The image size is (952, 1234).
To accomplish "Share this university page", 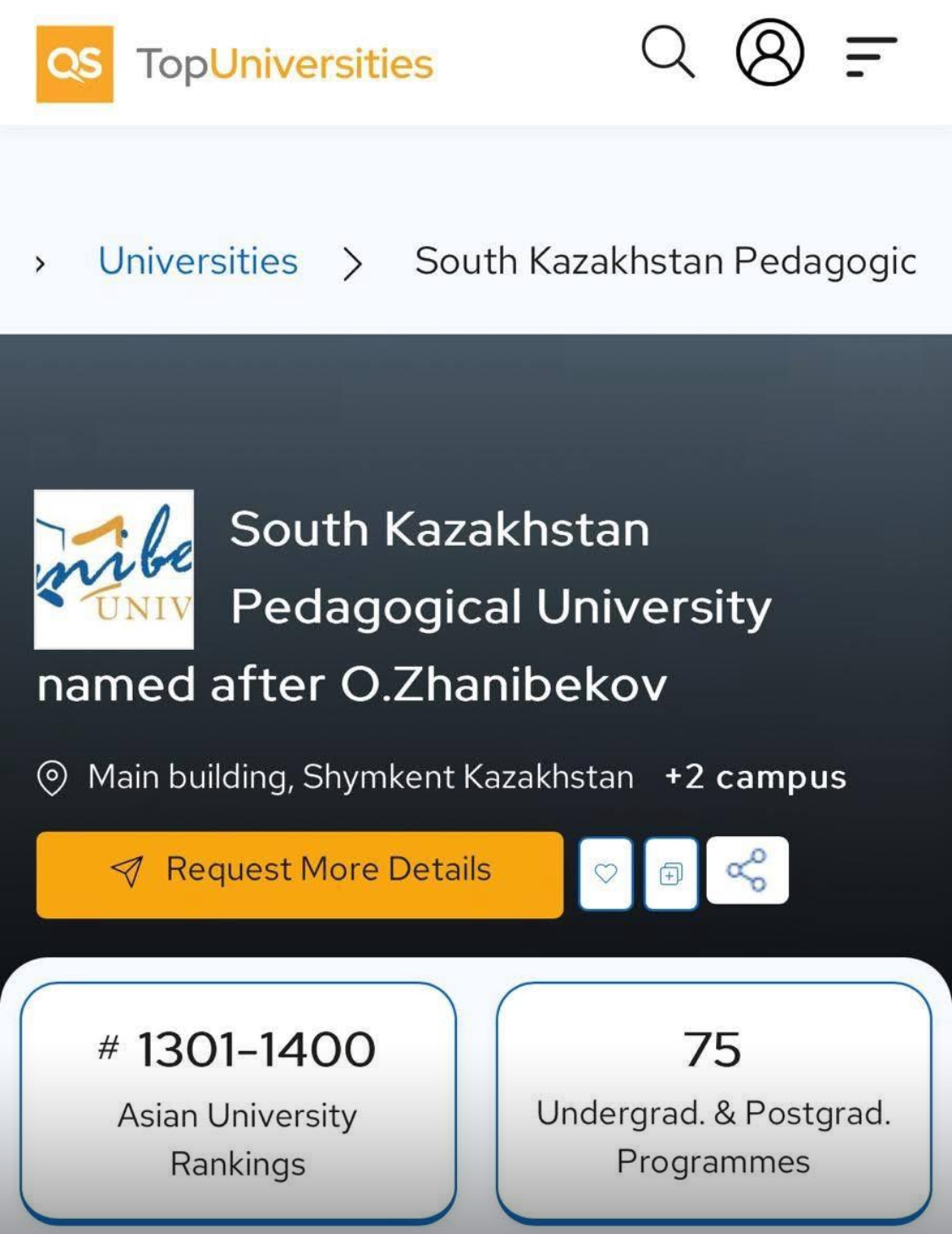I will coord(747,871).
